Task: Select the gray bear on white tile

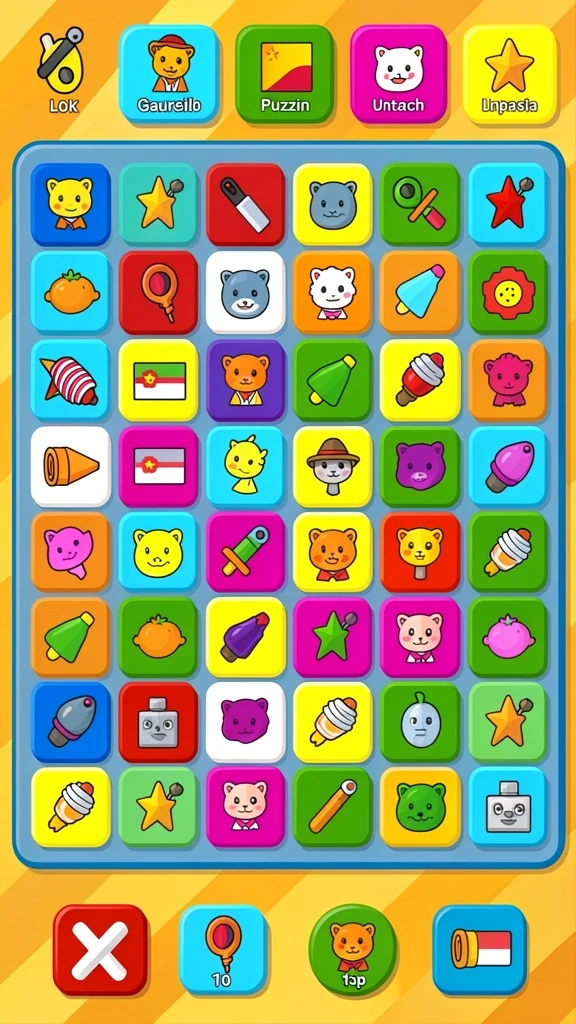Action: tap(246, 292)
